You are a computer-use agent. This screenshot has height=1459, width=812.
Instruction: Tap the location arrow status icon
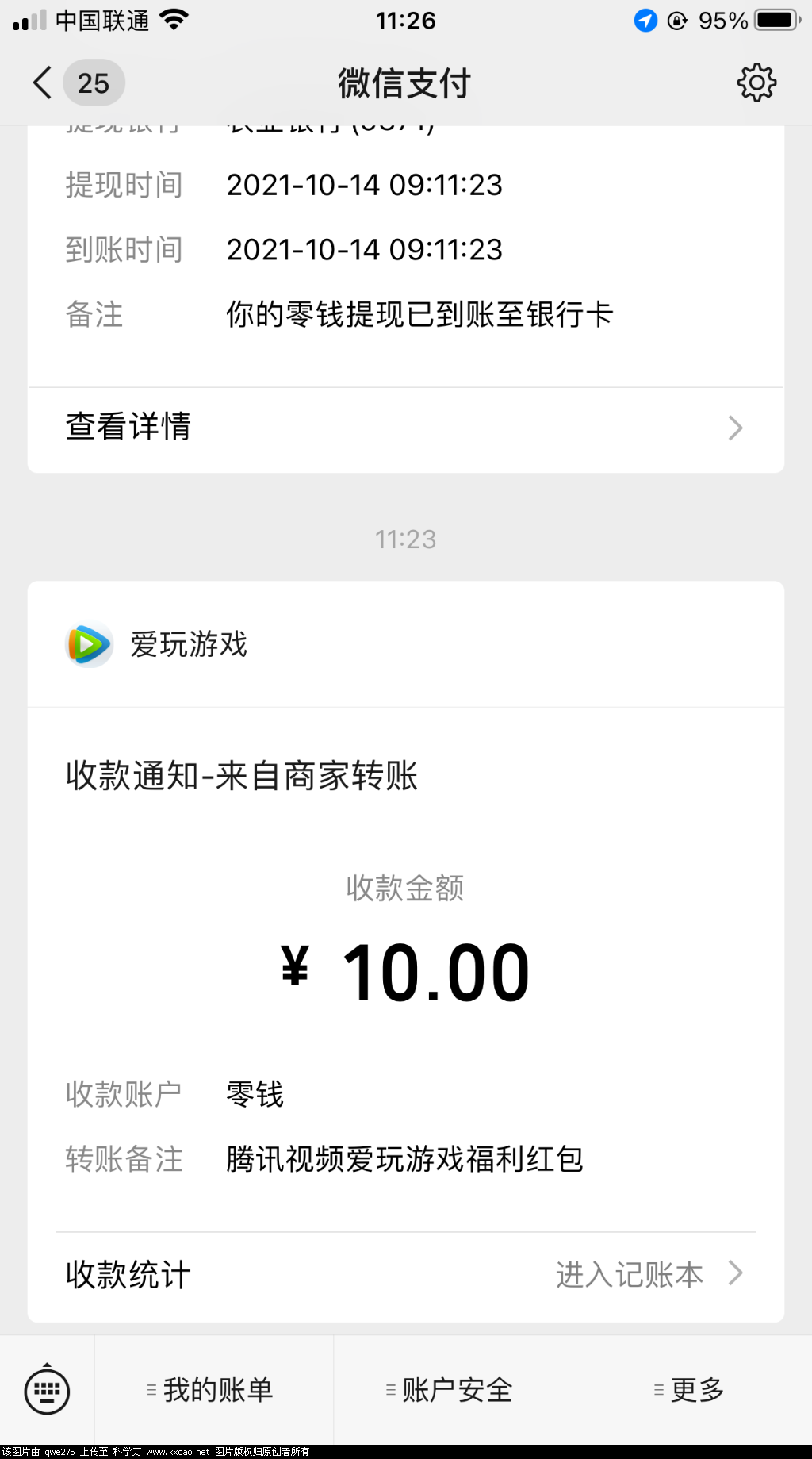[x=645, y=21]
